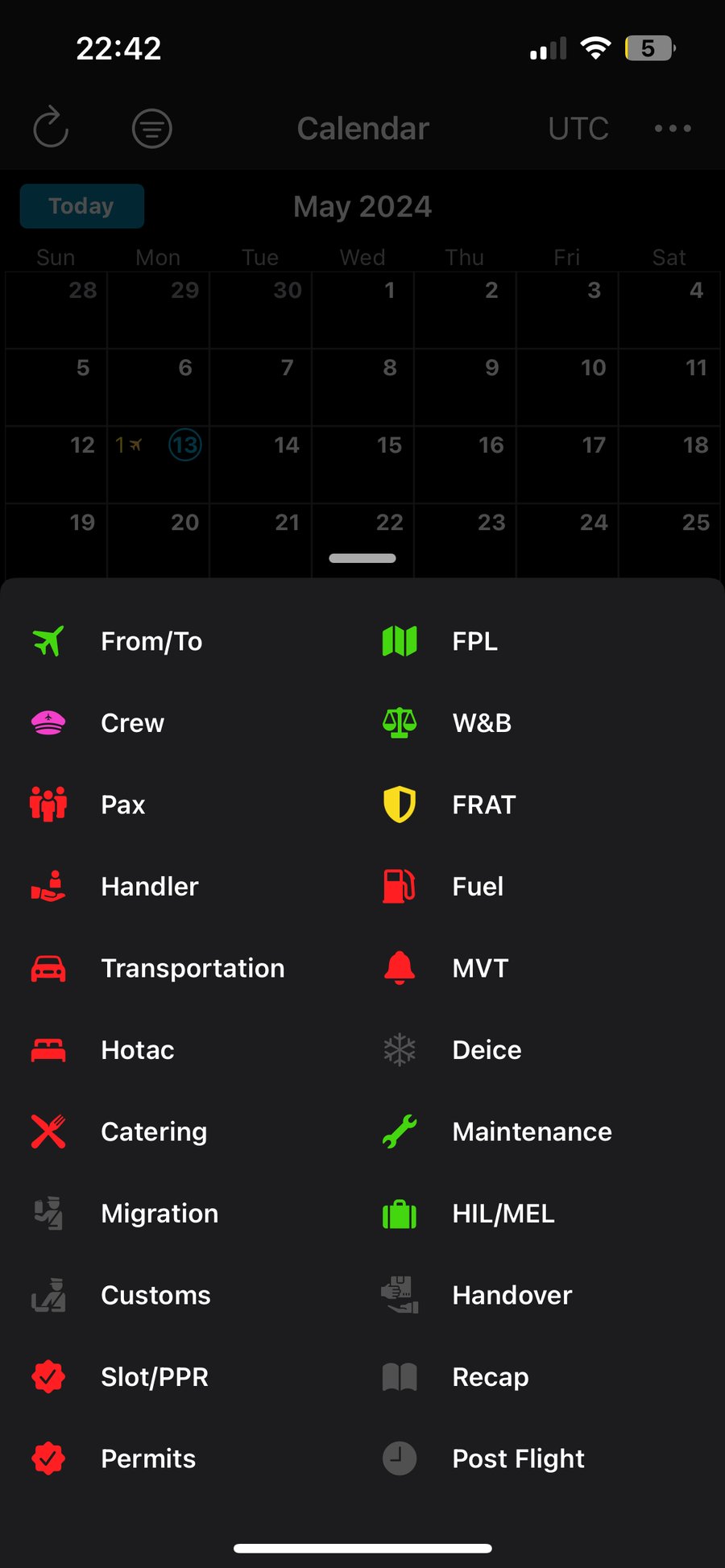Image resolution: width=725 pixels, height=1568 pixels.
Task: Open the Recap book entry
Action: click(491, 1376)
